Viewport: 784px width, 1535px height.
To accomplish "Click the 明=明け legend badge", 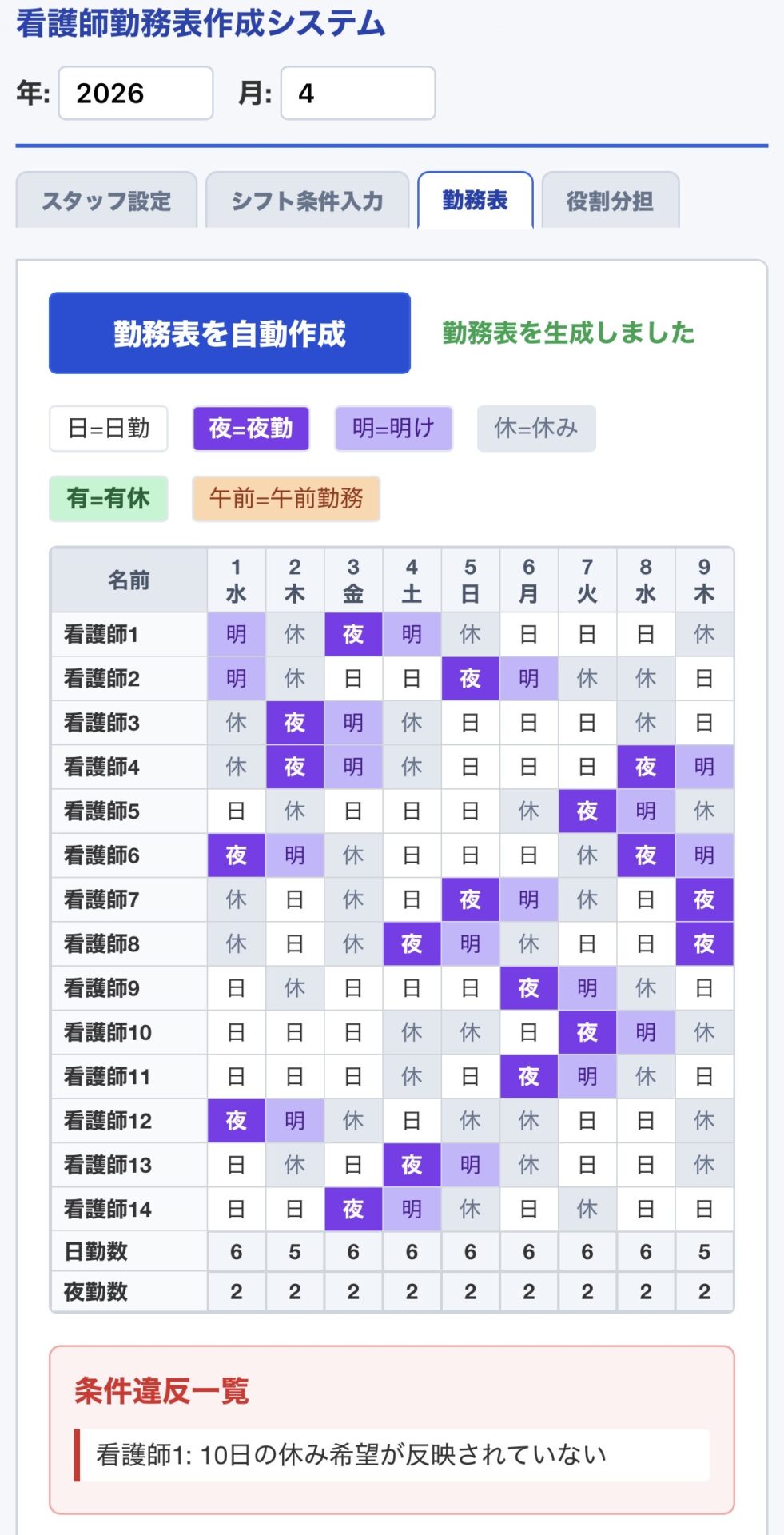I will (392, 429).
